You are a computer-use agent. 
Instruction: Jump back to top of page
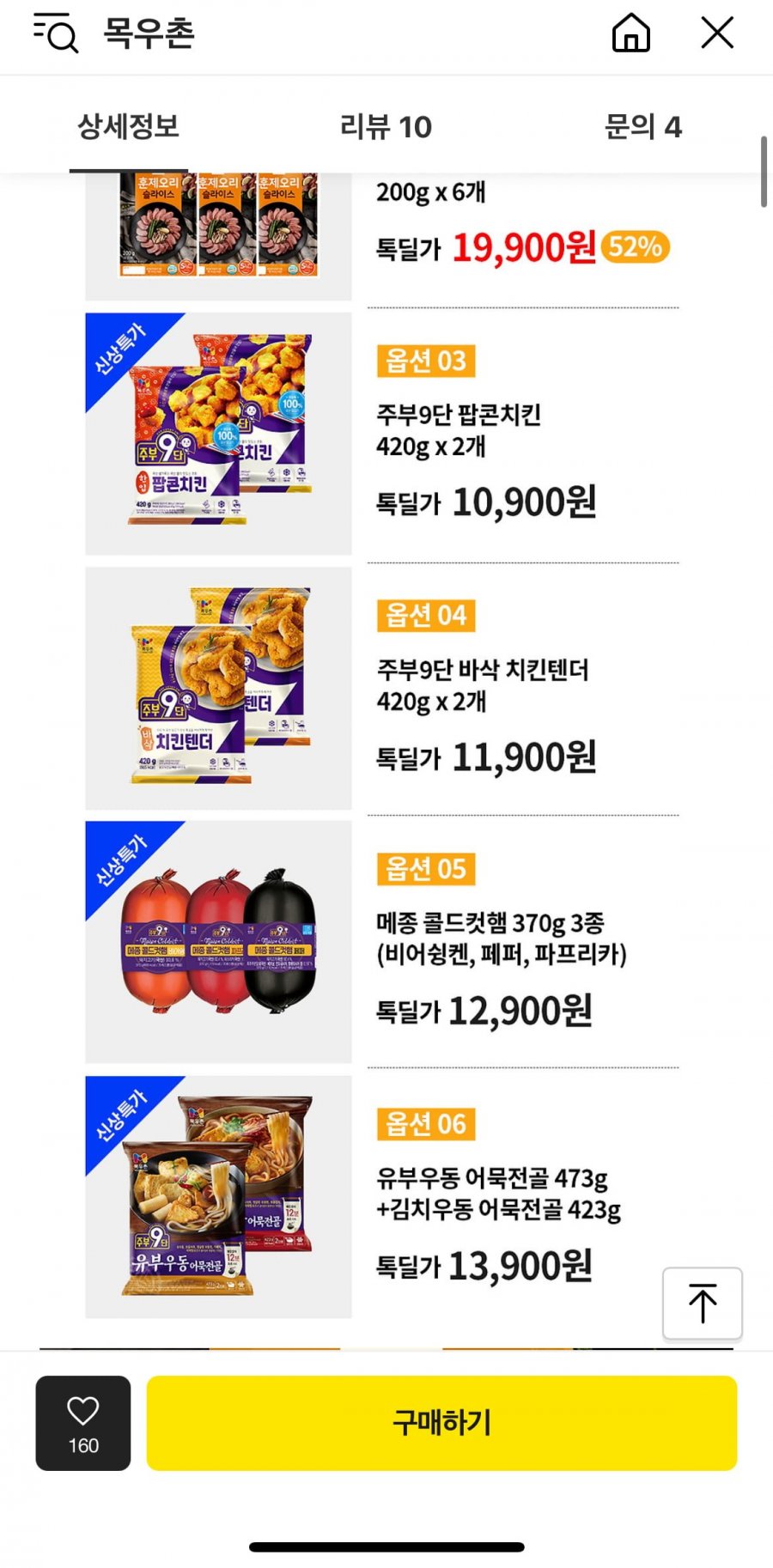[702, 1302]
